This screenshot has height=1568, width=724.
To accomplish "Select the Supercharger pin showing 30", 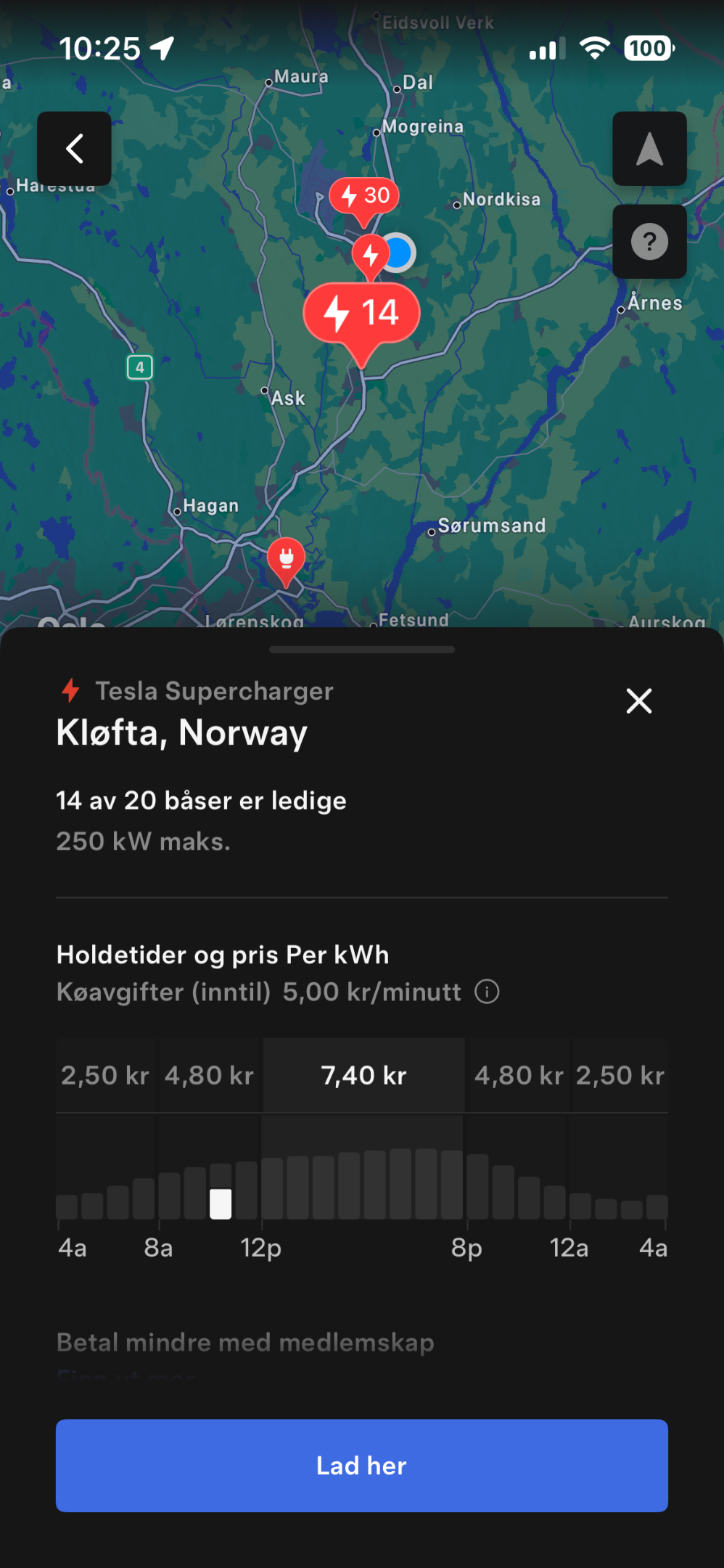I will click(365, 196).
